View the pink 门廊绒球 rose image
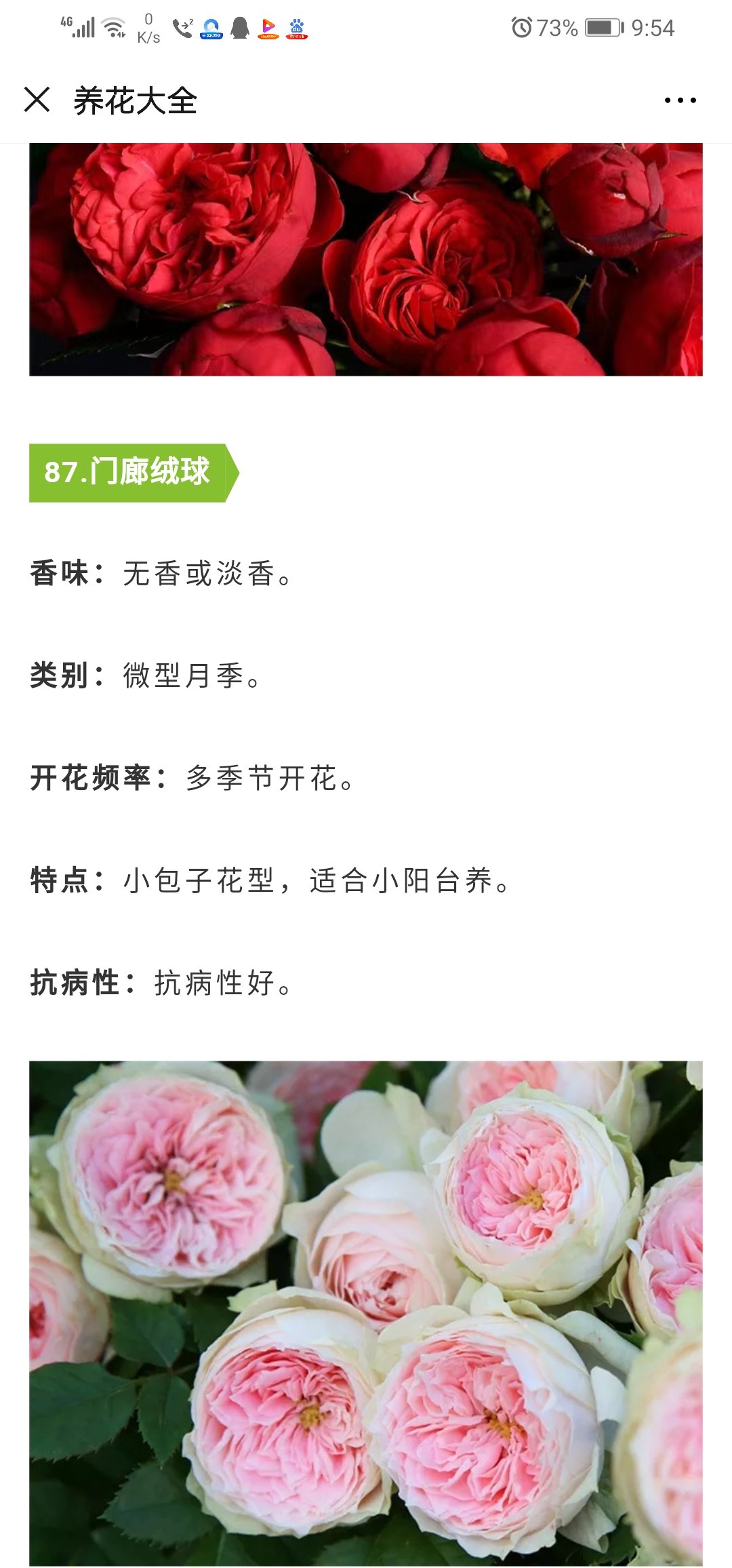This screenshot has height=1568, width=732. coord(366,1313)
